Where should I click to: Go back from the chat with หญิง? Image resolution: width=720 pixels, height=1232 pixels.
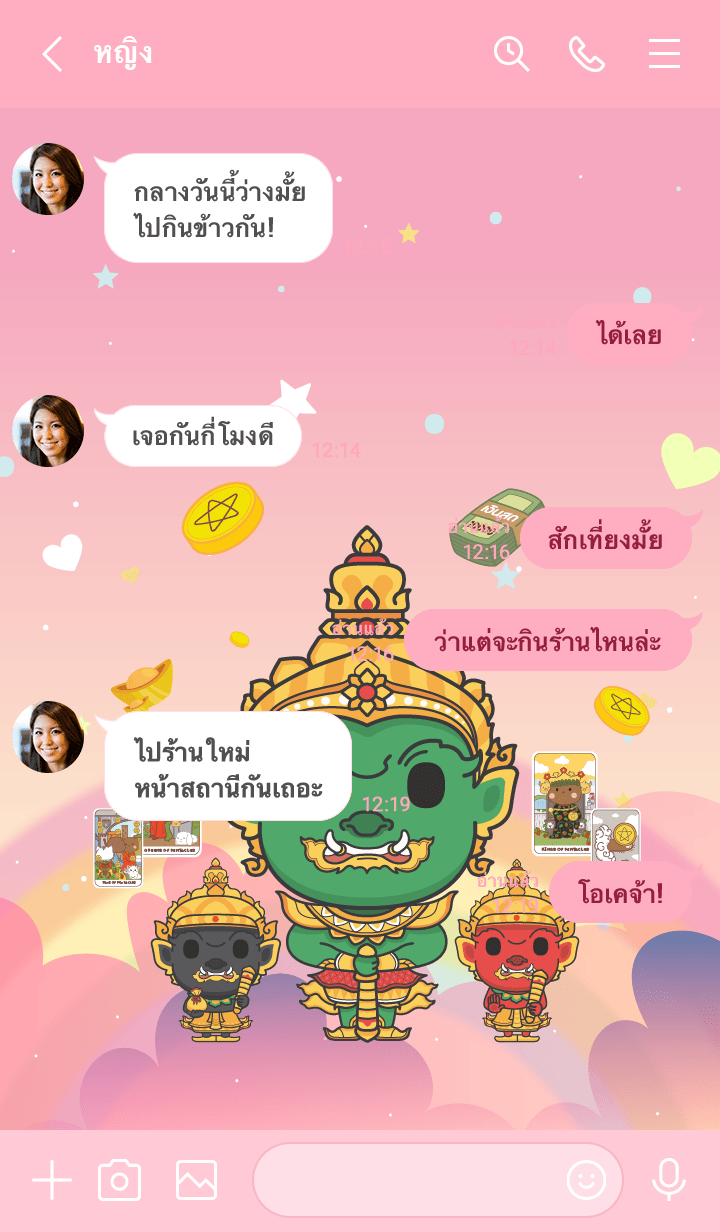click(52, 54)
